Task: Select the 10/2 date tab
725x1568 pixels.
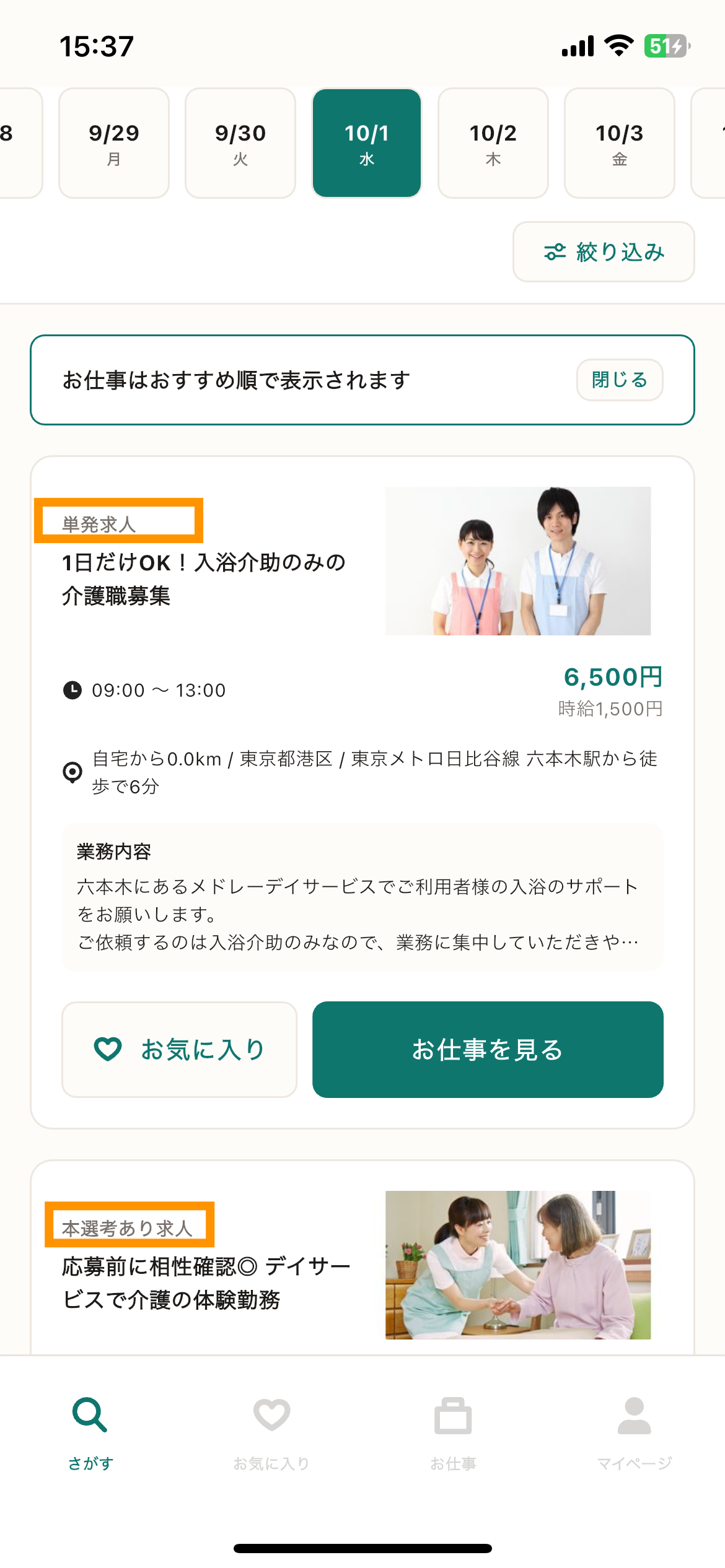Action: [493, 142]
